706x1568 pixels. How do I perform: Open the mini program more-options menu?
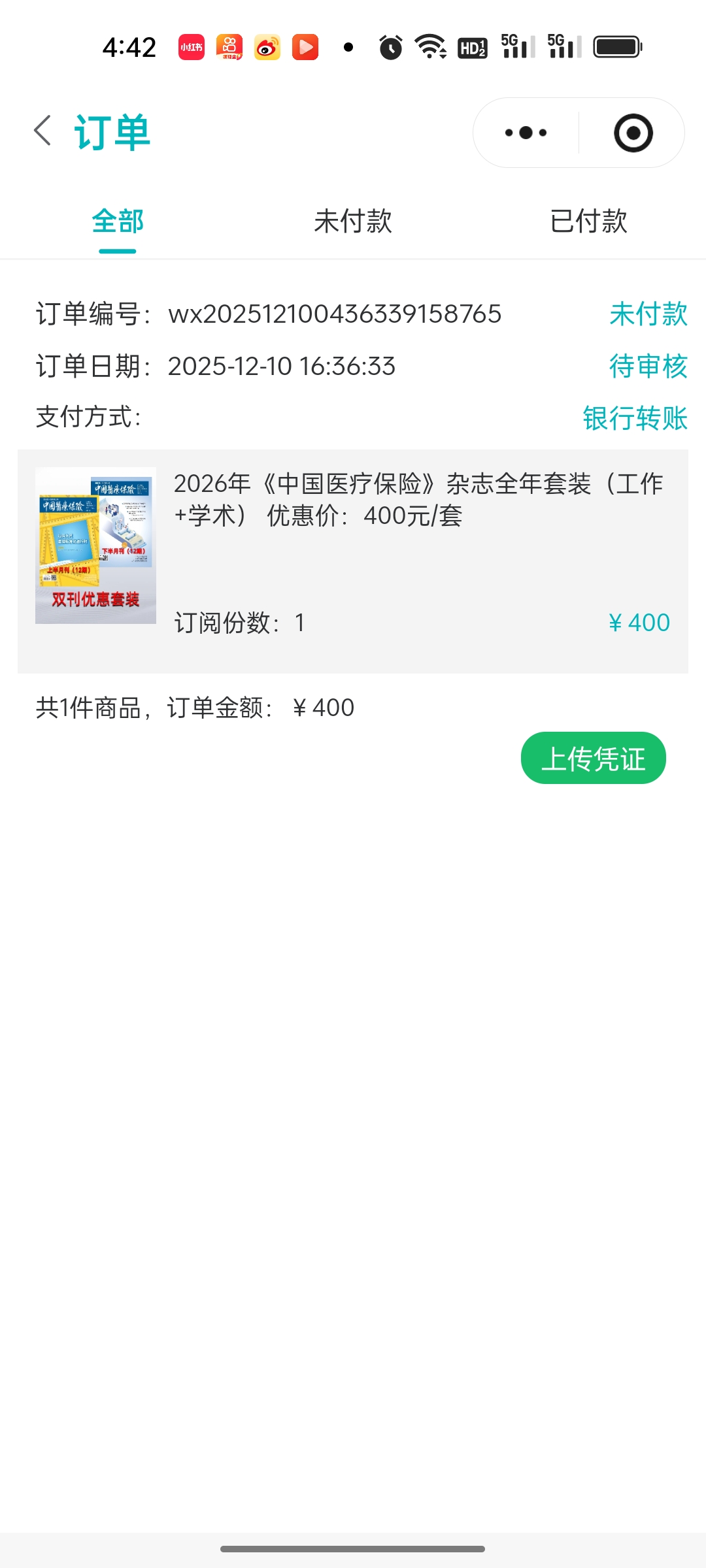point(526,133)
